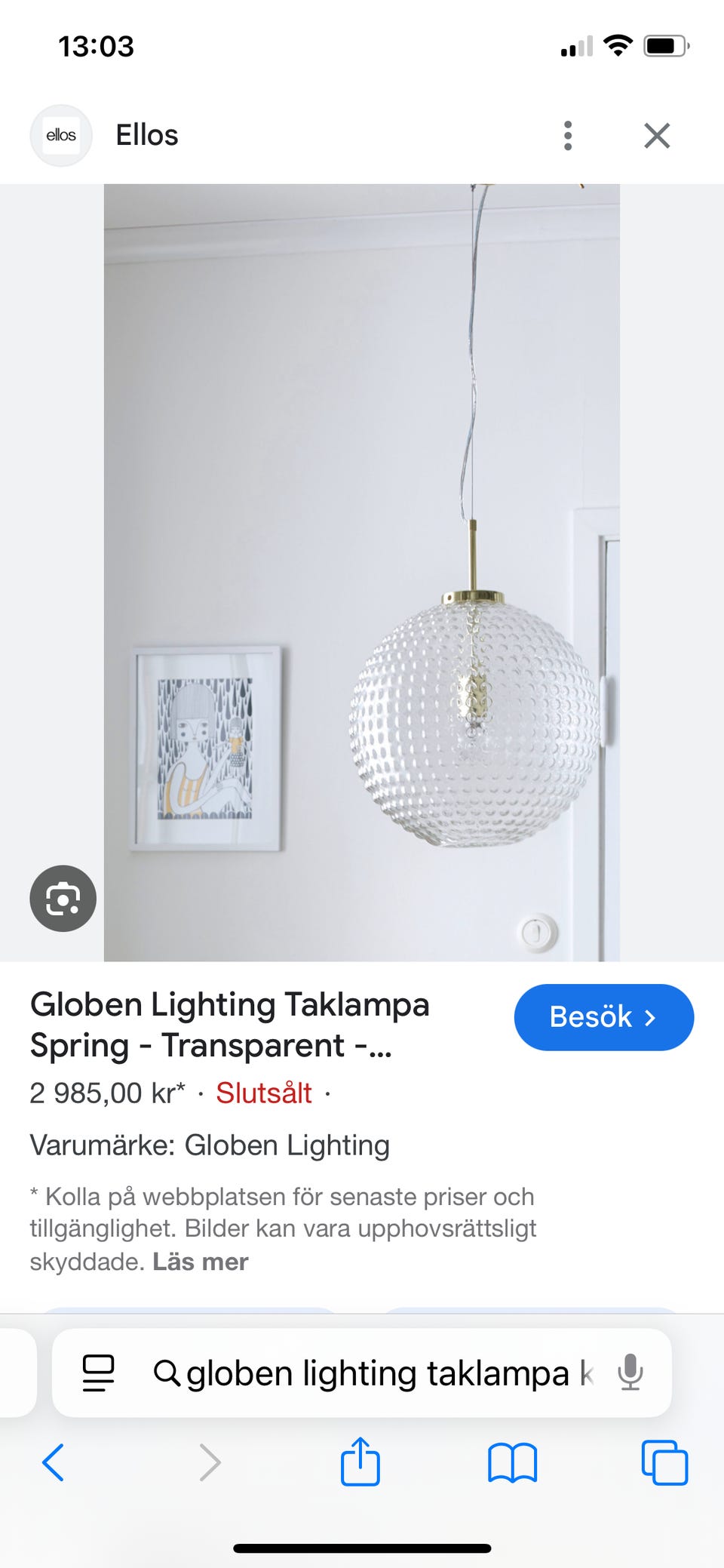Tap the Varumärke Globen Lighting text

tap(209, 1145)
